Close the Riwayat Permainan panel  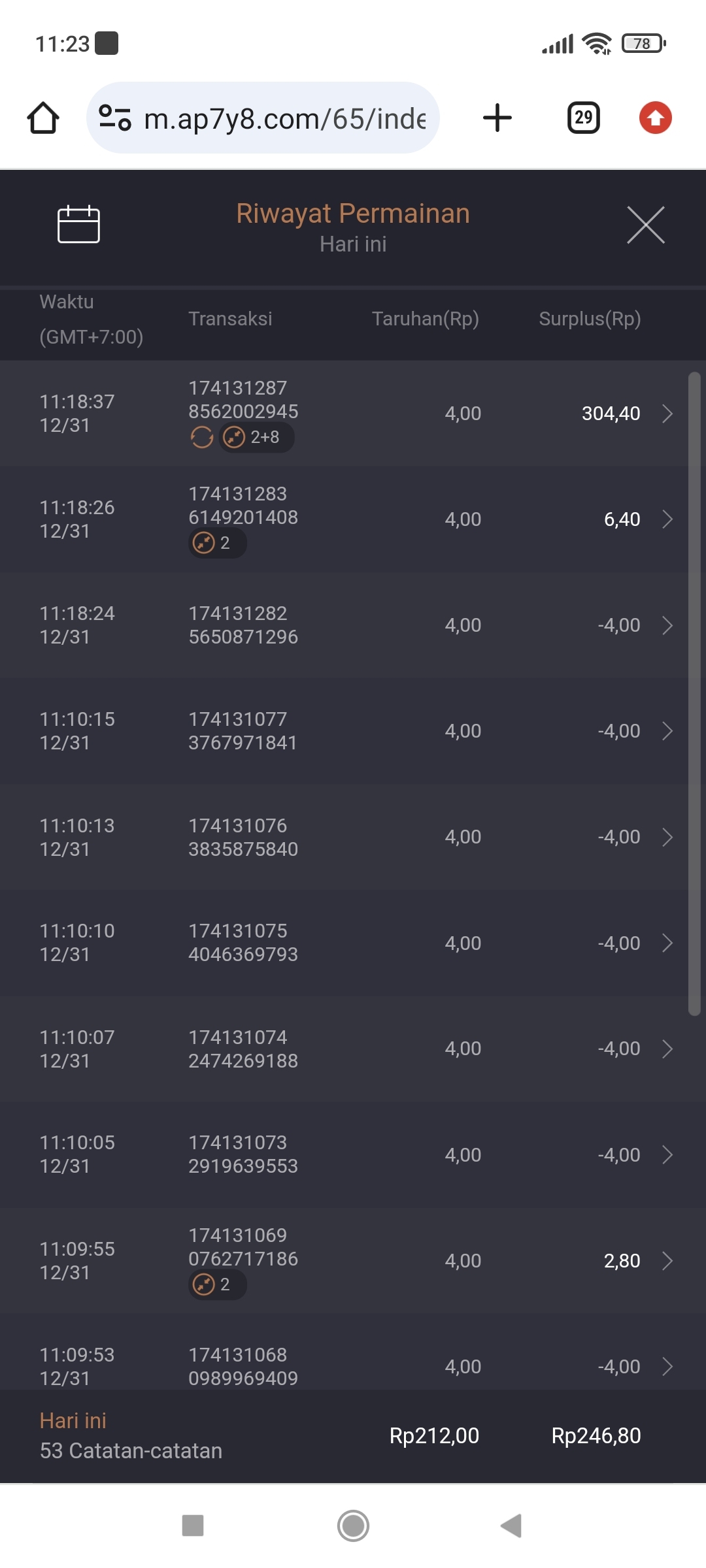[645, 225]
